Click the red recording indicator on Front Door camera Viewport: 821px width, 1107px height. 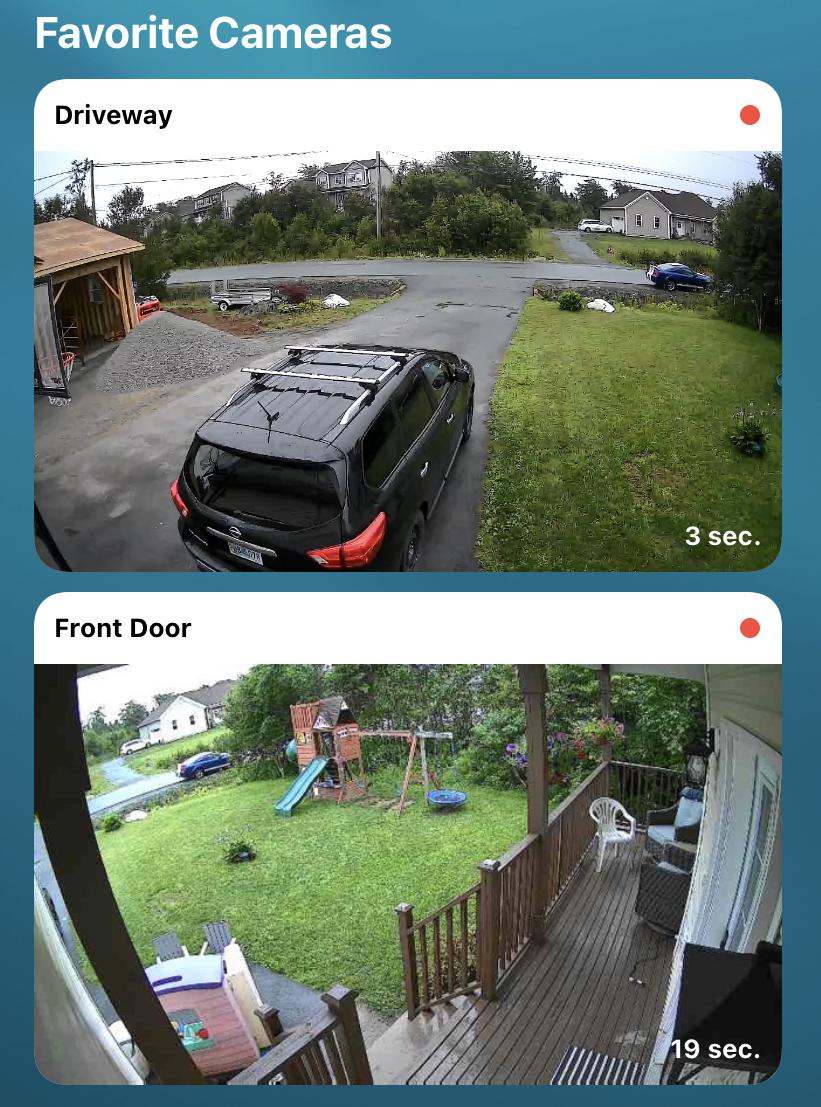pos(750,627)
